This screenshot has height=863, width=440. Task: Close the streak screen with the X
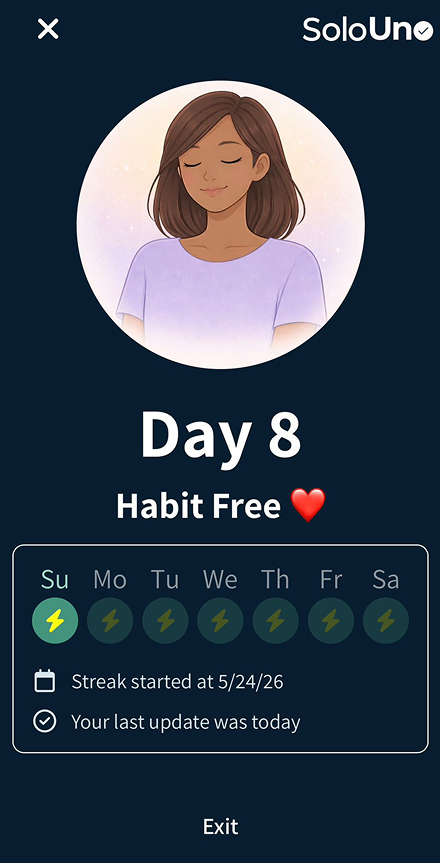point(48,29)
